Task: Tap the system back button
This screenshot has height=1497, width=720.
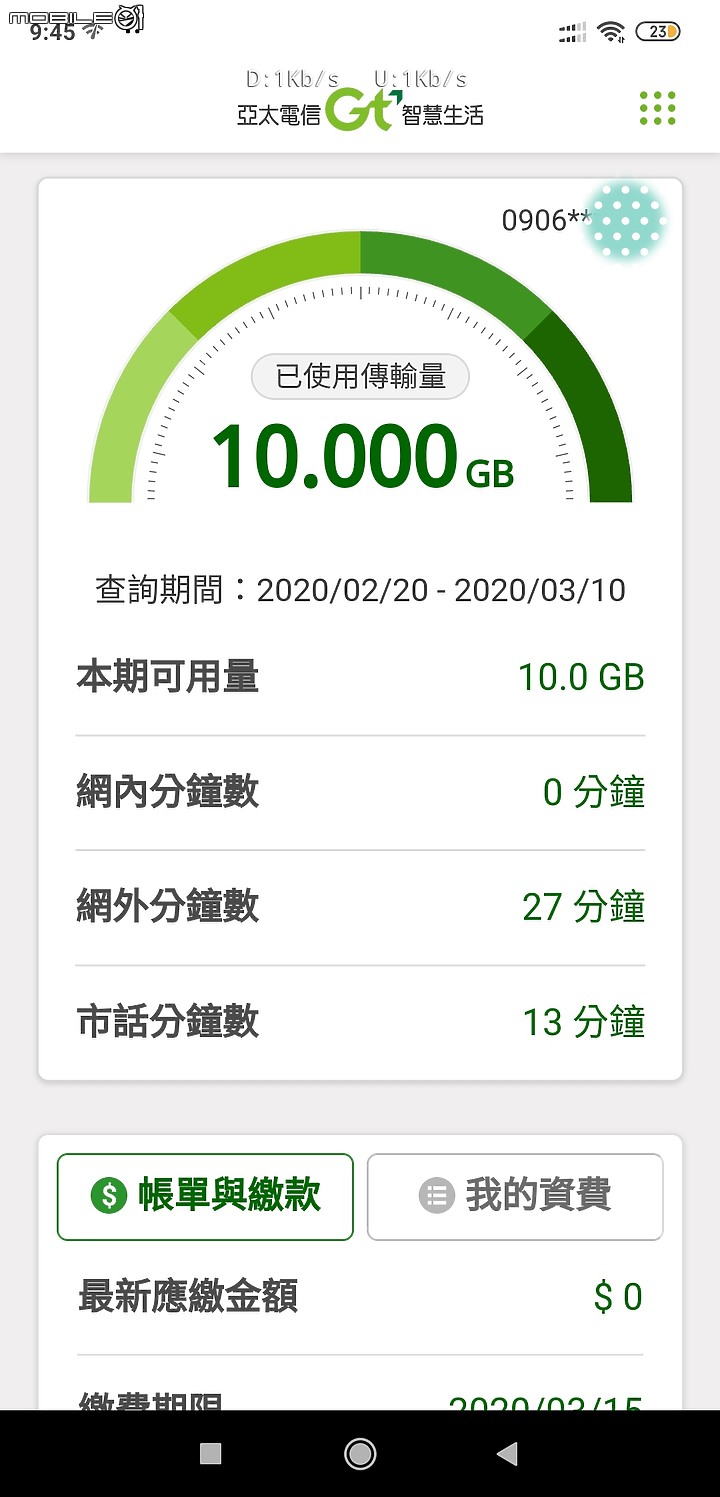Action: click(x=507, y=1453)
